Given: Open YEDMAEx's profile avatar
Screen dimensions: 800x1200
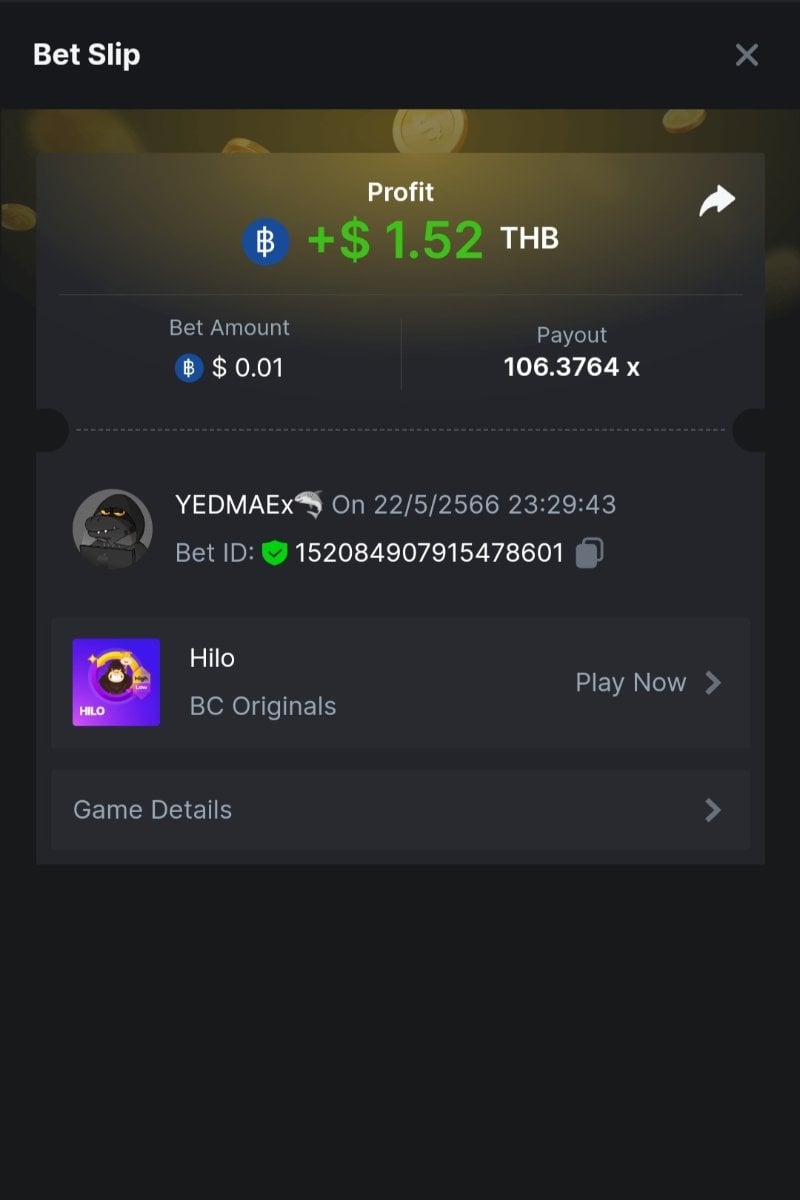Looking at the screenshot, I should (112, 529).
